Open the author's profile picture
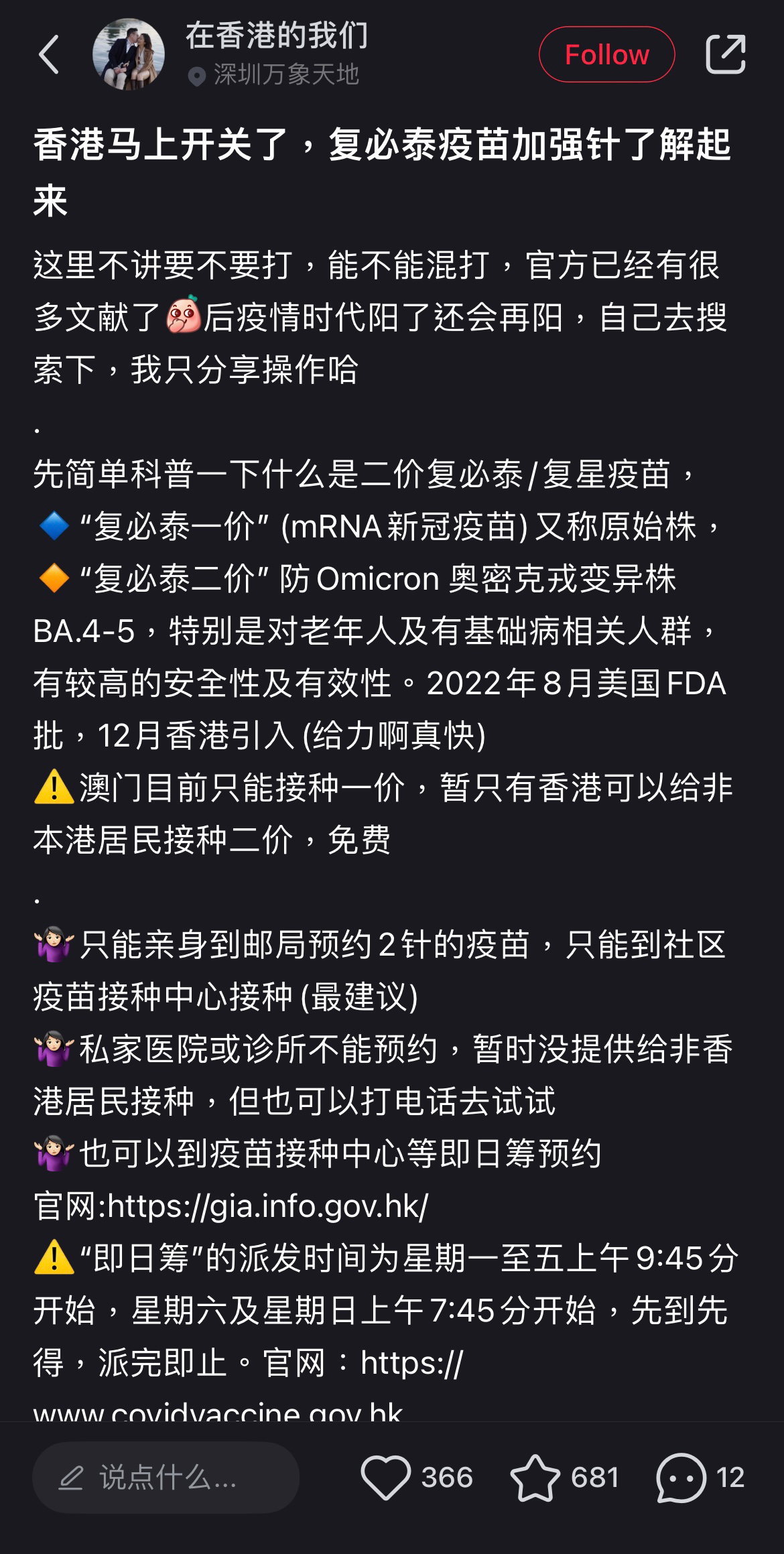Viewport: 784px width, 1554px height. (129, 54)
